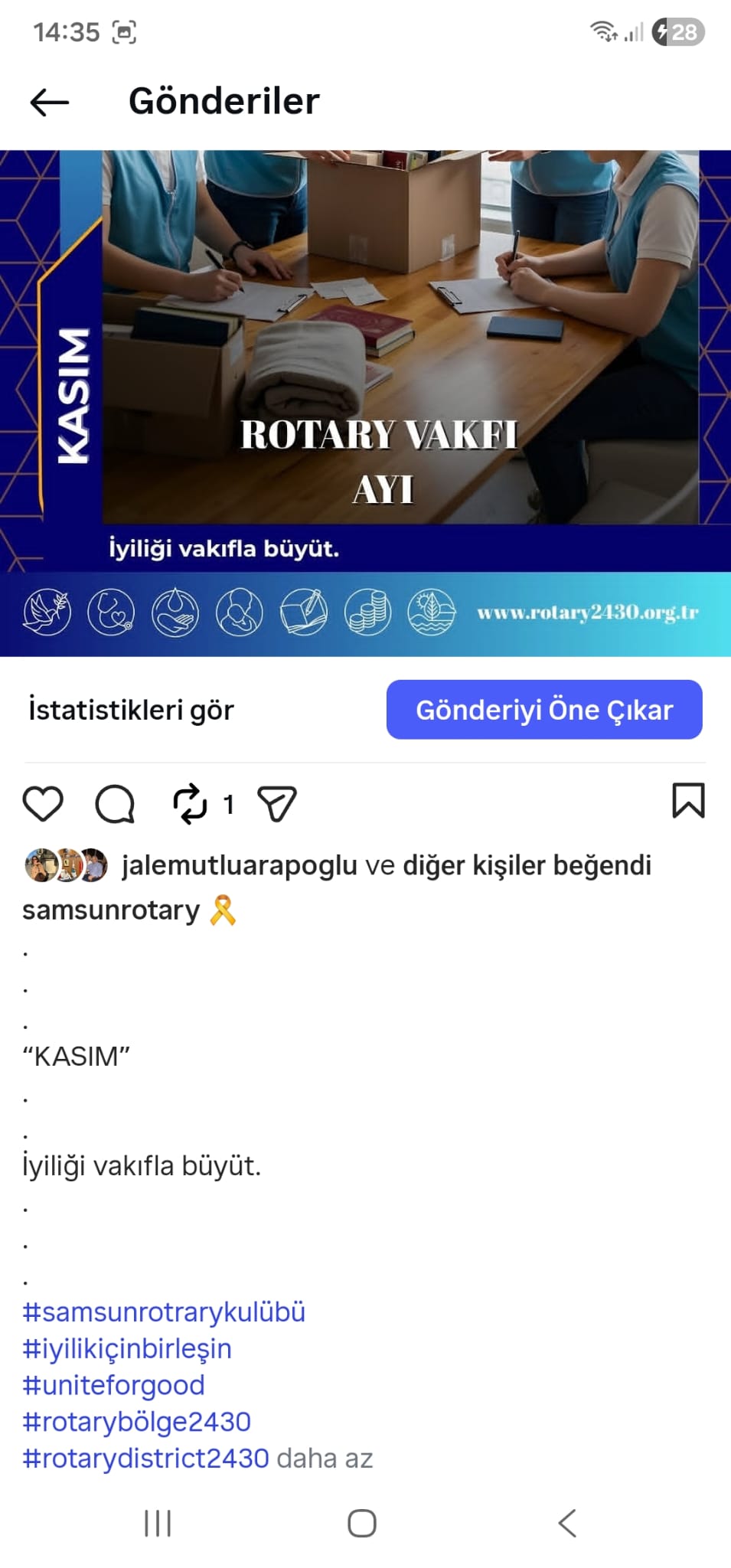Open hashtag #iyilikiçinbirleşin
The width and height of the screenshot is (731, 1568).
point(127,1348)
